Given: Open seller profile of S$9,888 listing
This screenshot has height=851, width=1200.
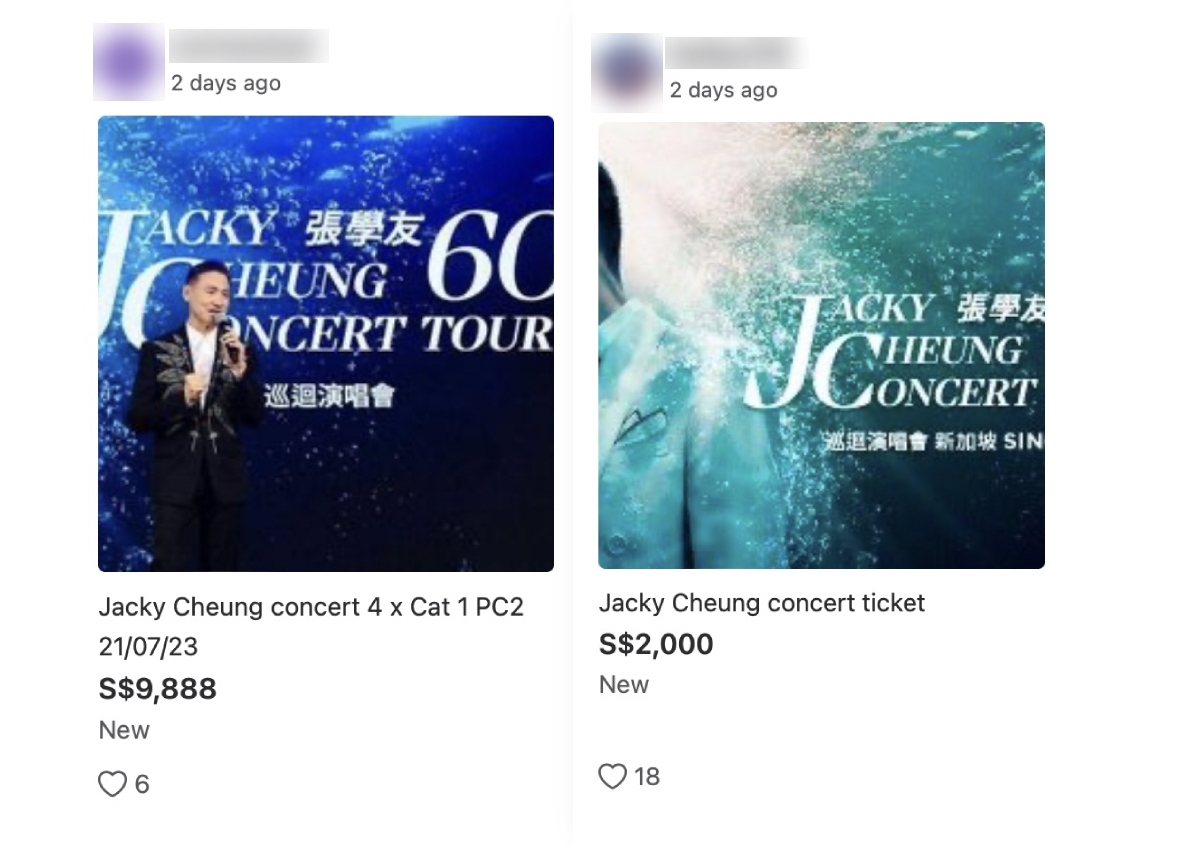Looking at the screenshot, I should 129,62.
